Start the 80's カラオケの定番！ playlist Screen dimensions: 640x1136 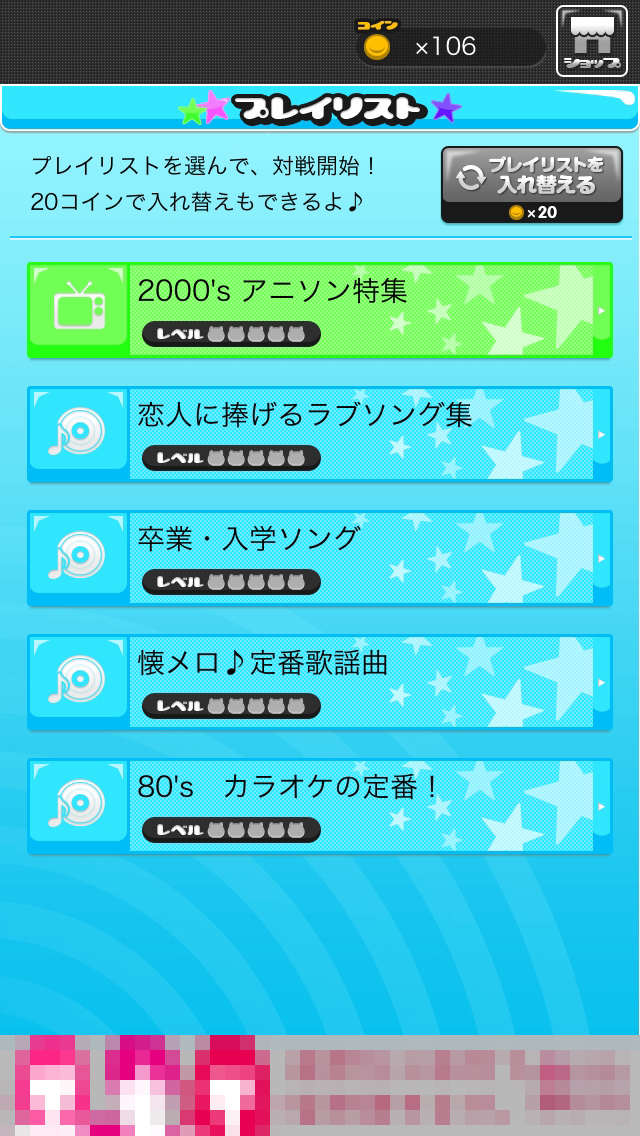tap(320, 806)
